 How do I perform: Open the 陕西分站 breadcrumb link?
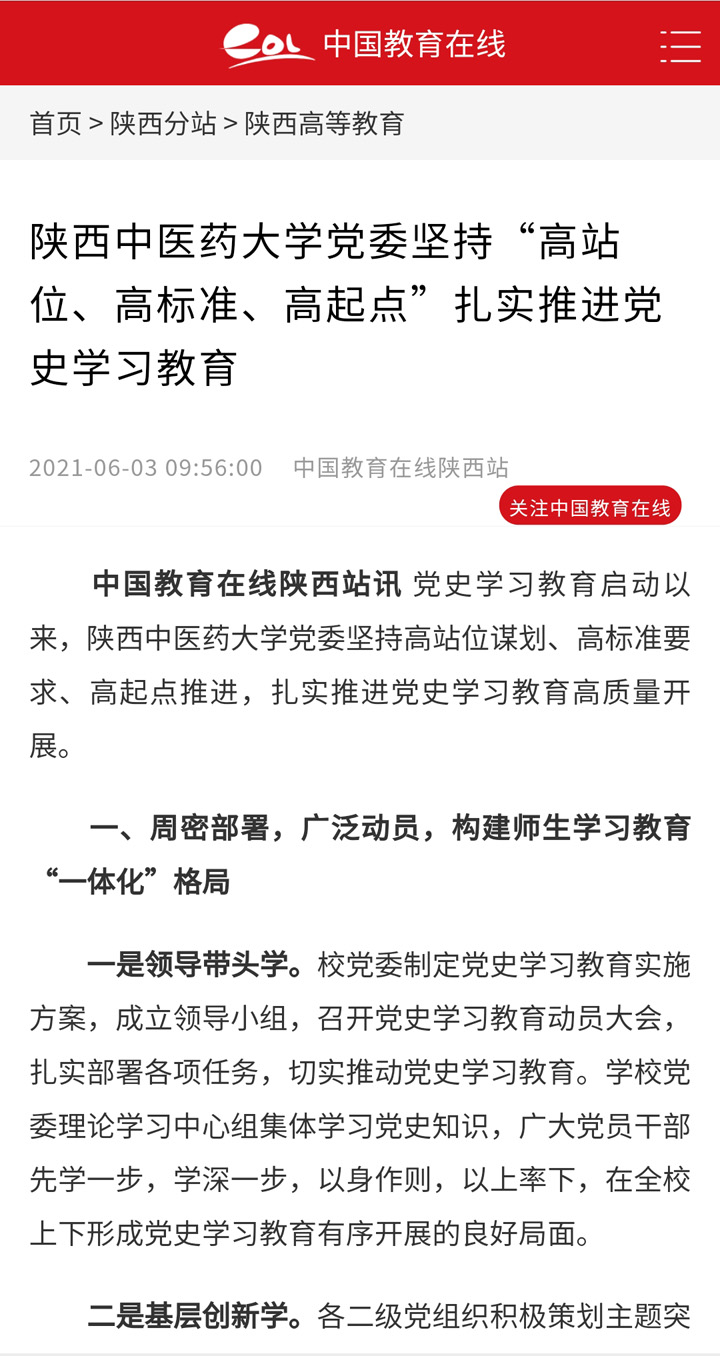coord(163,123)
